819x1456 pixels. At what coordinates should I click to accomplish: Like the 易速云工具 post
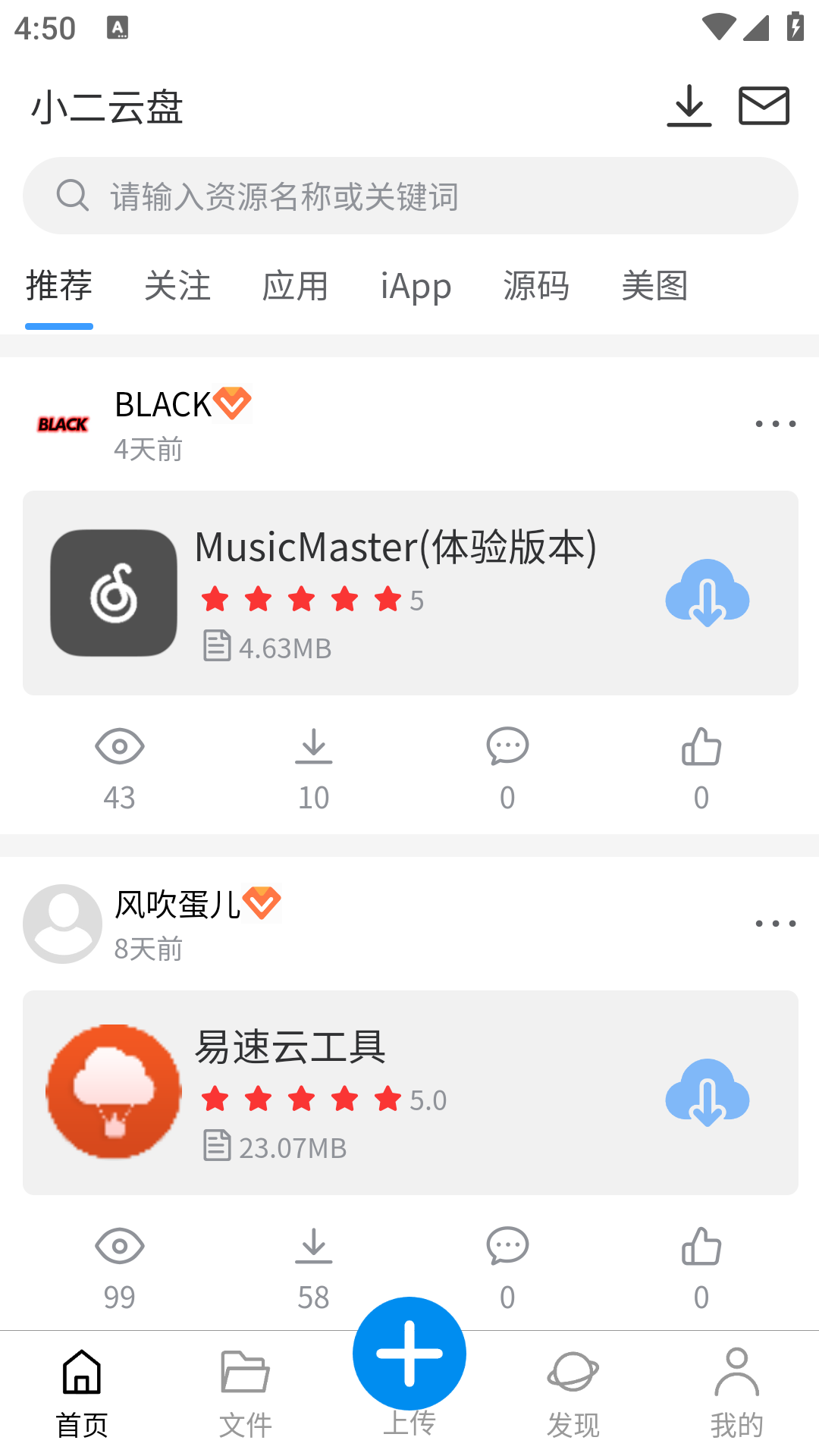pyautogui.click(x=701, y=1266)
